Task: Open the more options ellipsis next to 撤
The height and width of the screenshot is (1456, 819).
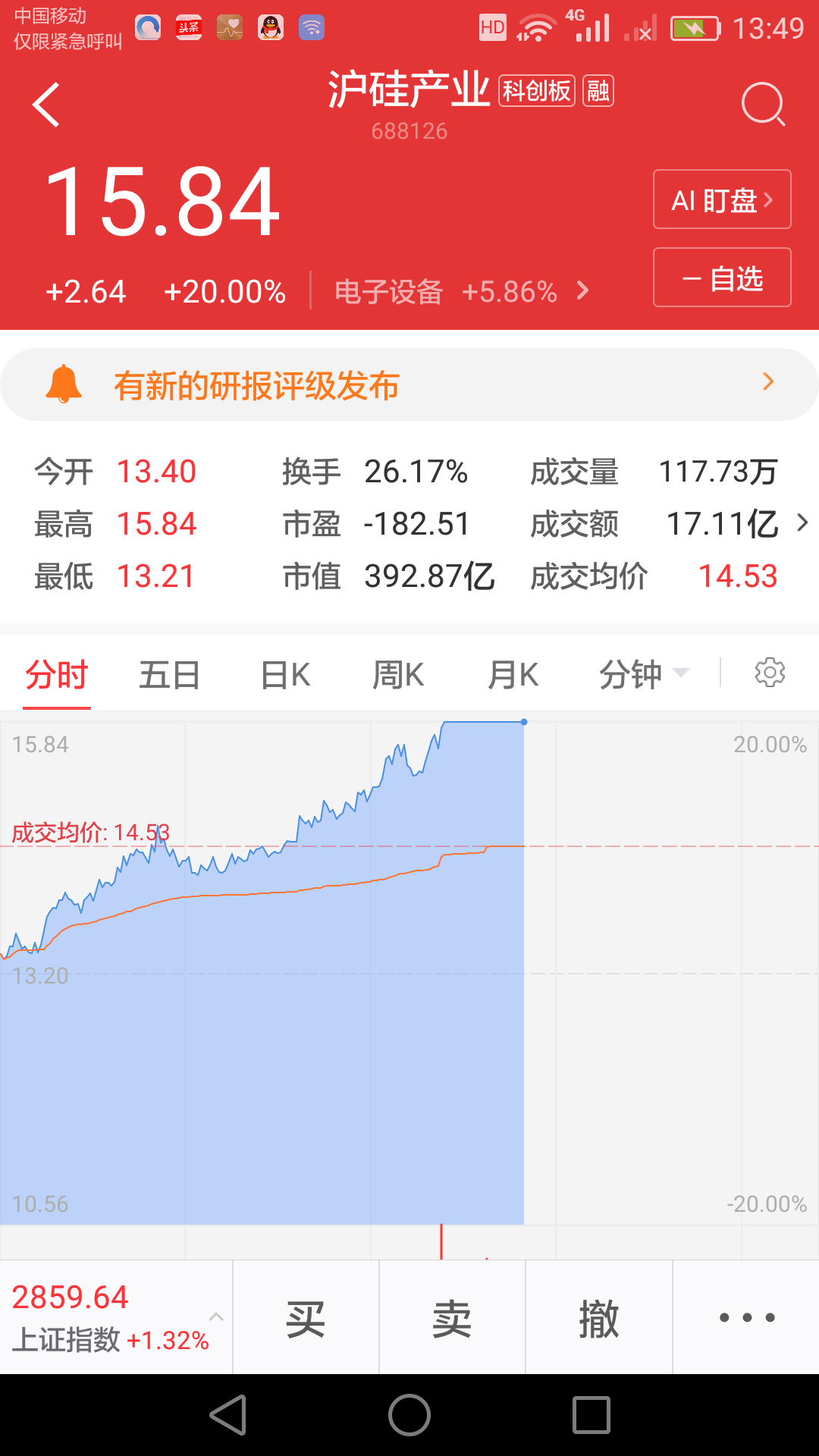Action: (x=745, y=1317)
